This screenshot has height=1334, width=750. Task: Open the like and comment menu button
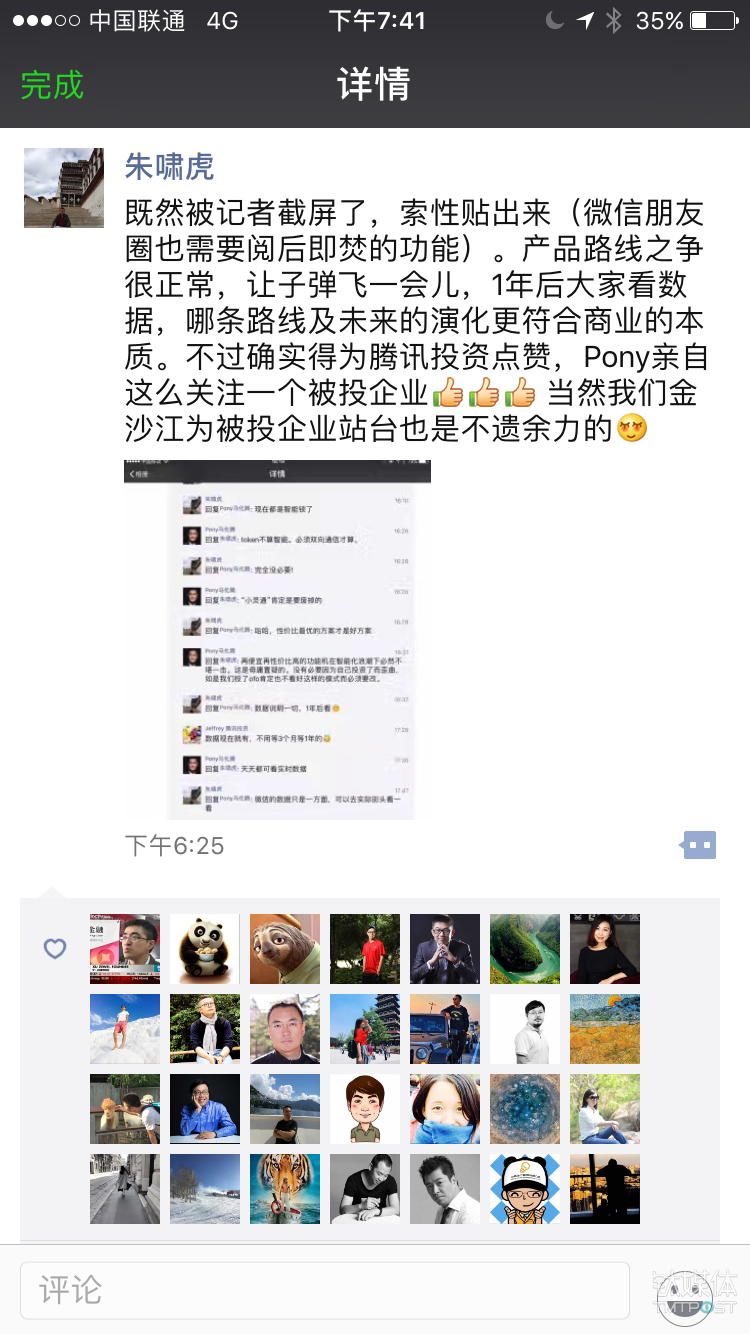pyautogui.click(x=699, y=846)
